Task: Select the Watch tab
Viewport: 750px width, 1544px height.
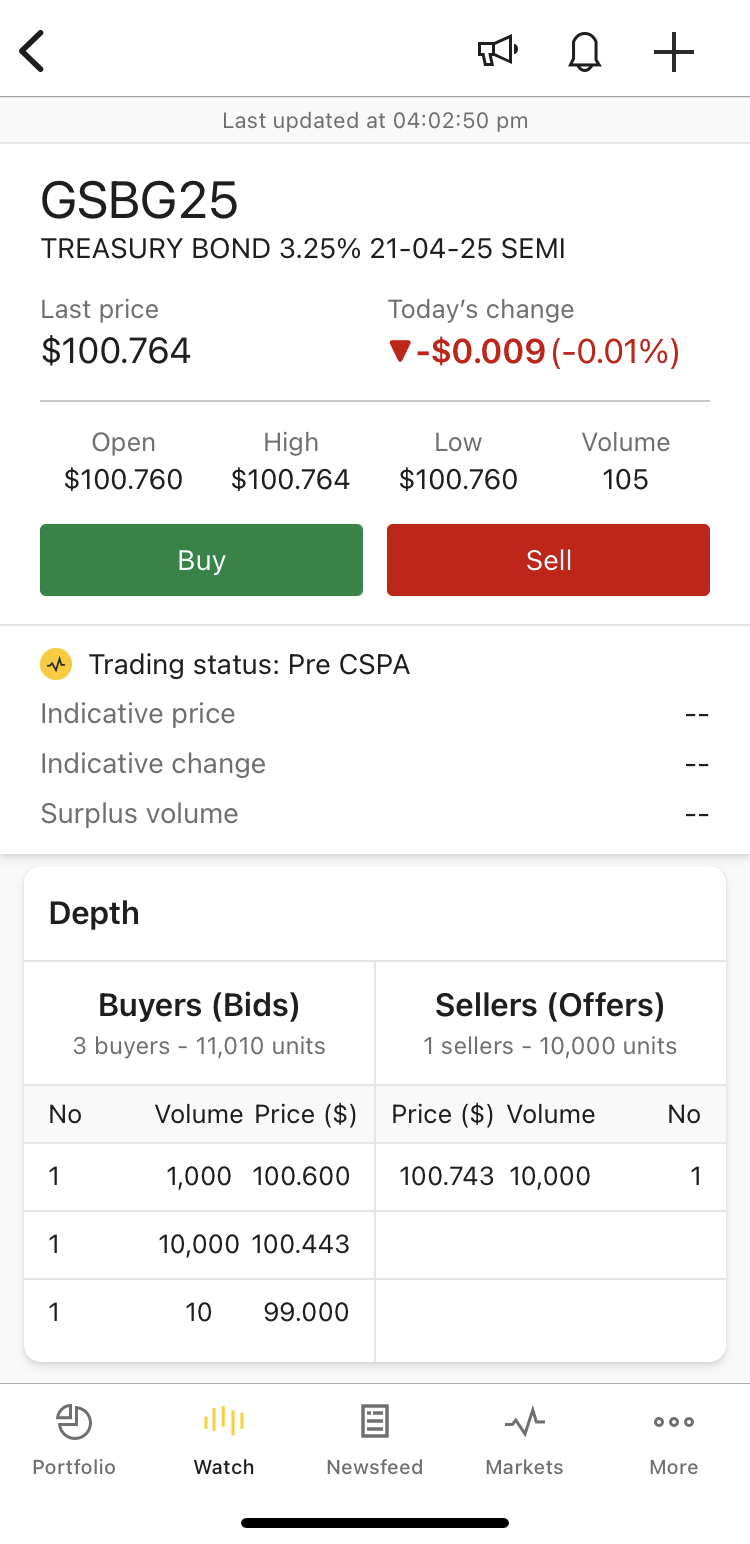Action: pos(224,1440)
